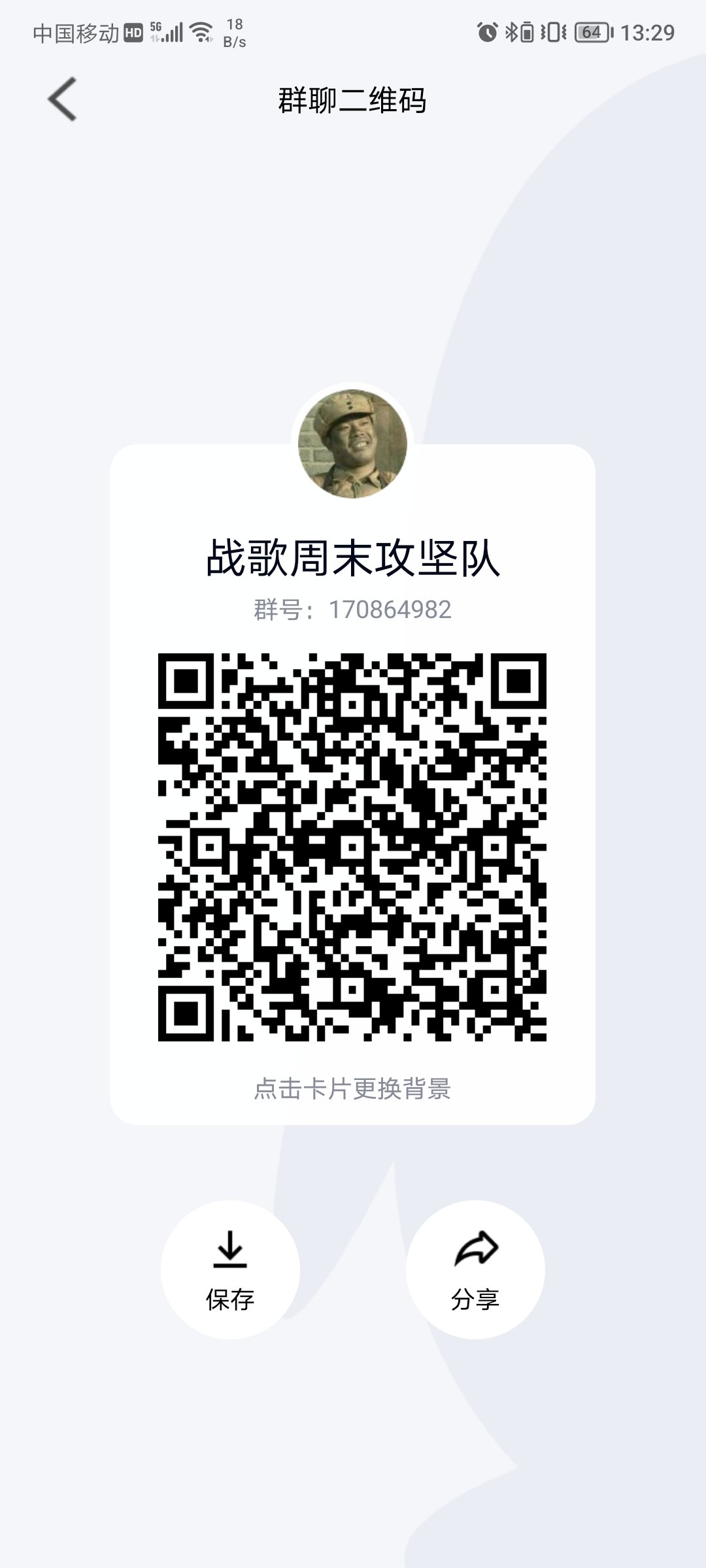The width and height of the screenshot is (706, 1568).
Task: Tap the alarm clock status icon
Action: (487, 31)
